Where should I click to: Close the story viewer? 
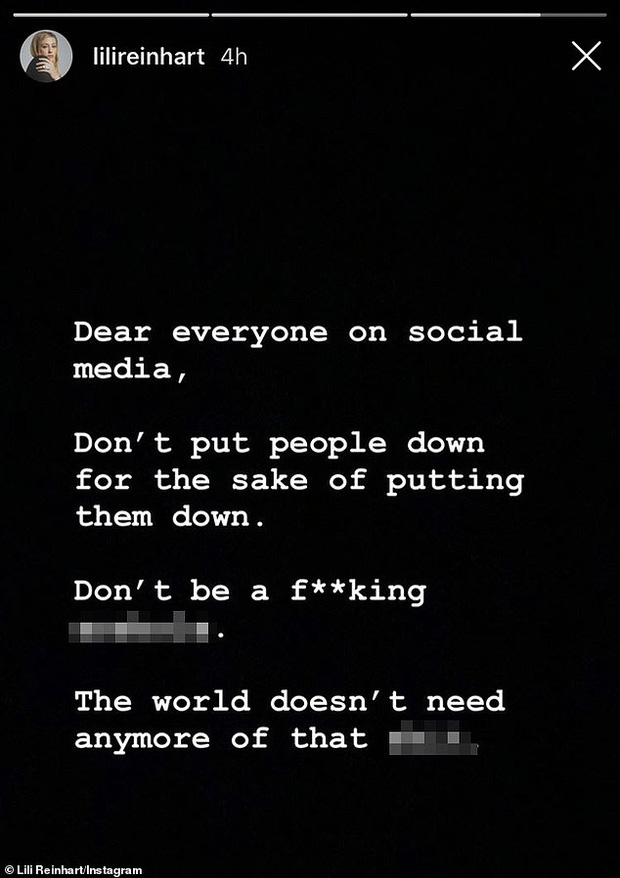(x=586, y=57)
